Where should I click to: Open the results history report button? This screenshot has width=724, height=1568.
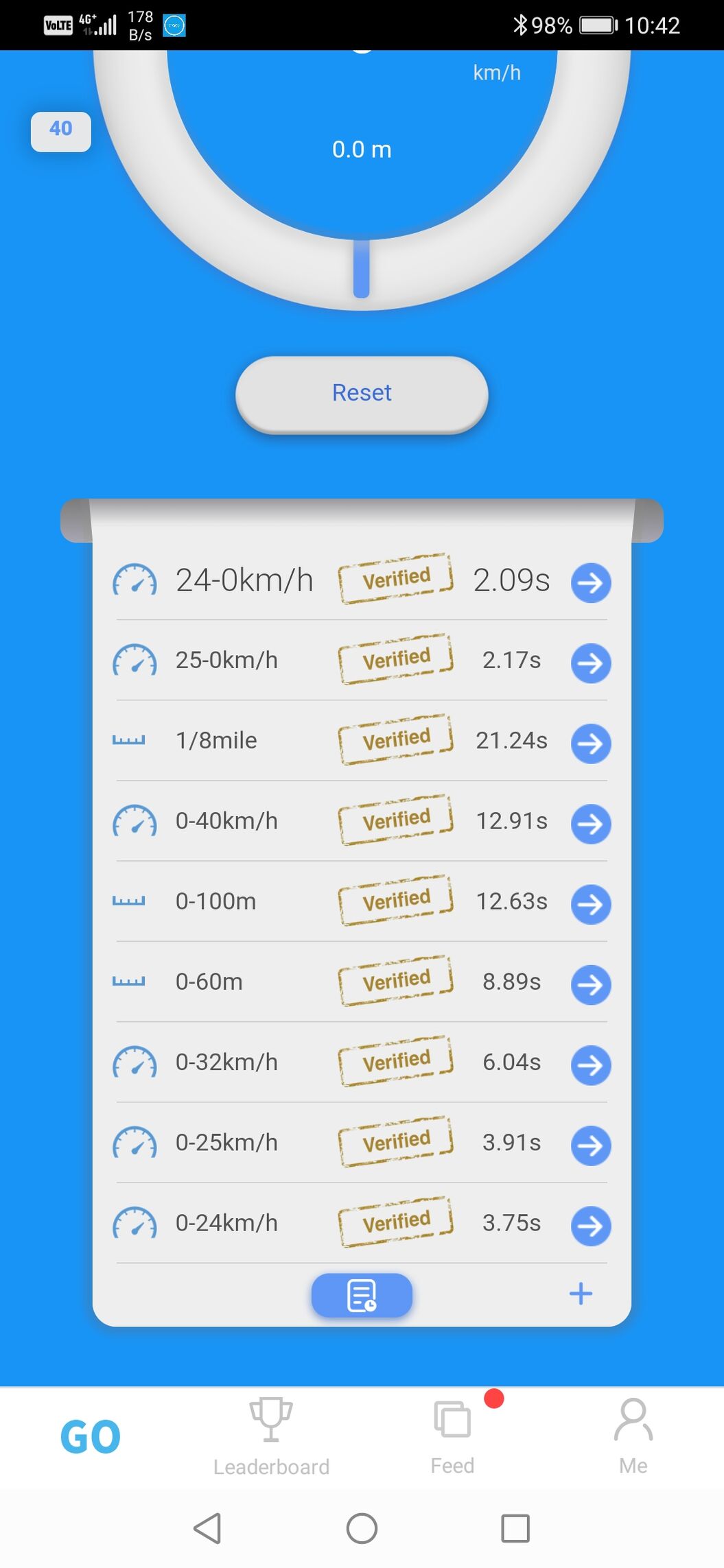pyautogui.click(x=362, y=1295)
